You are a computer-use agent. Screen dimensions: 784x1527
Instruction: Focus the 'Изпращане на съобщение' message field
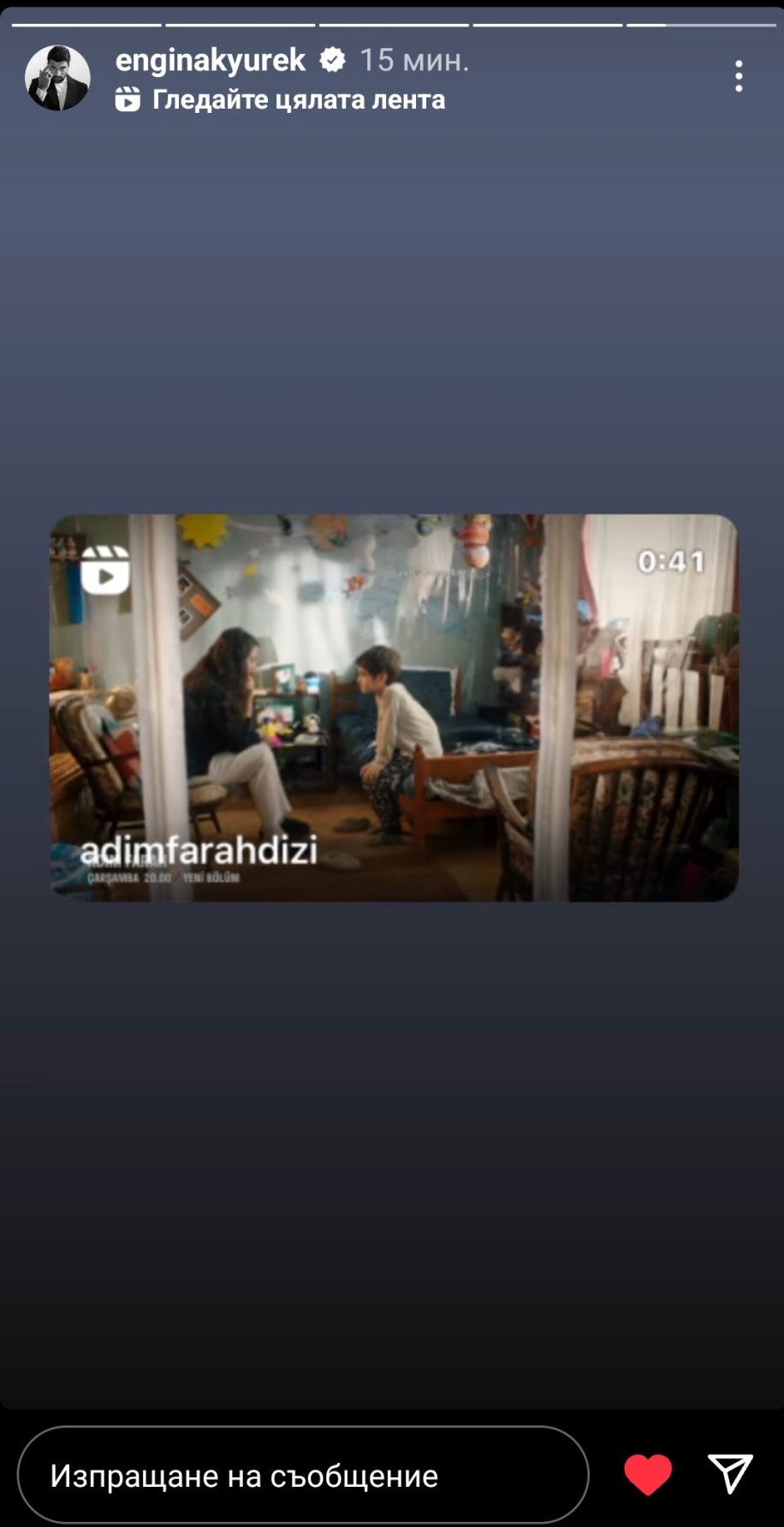click(303, 1475)
